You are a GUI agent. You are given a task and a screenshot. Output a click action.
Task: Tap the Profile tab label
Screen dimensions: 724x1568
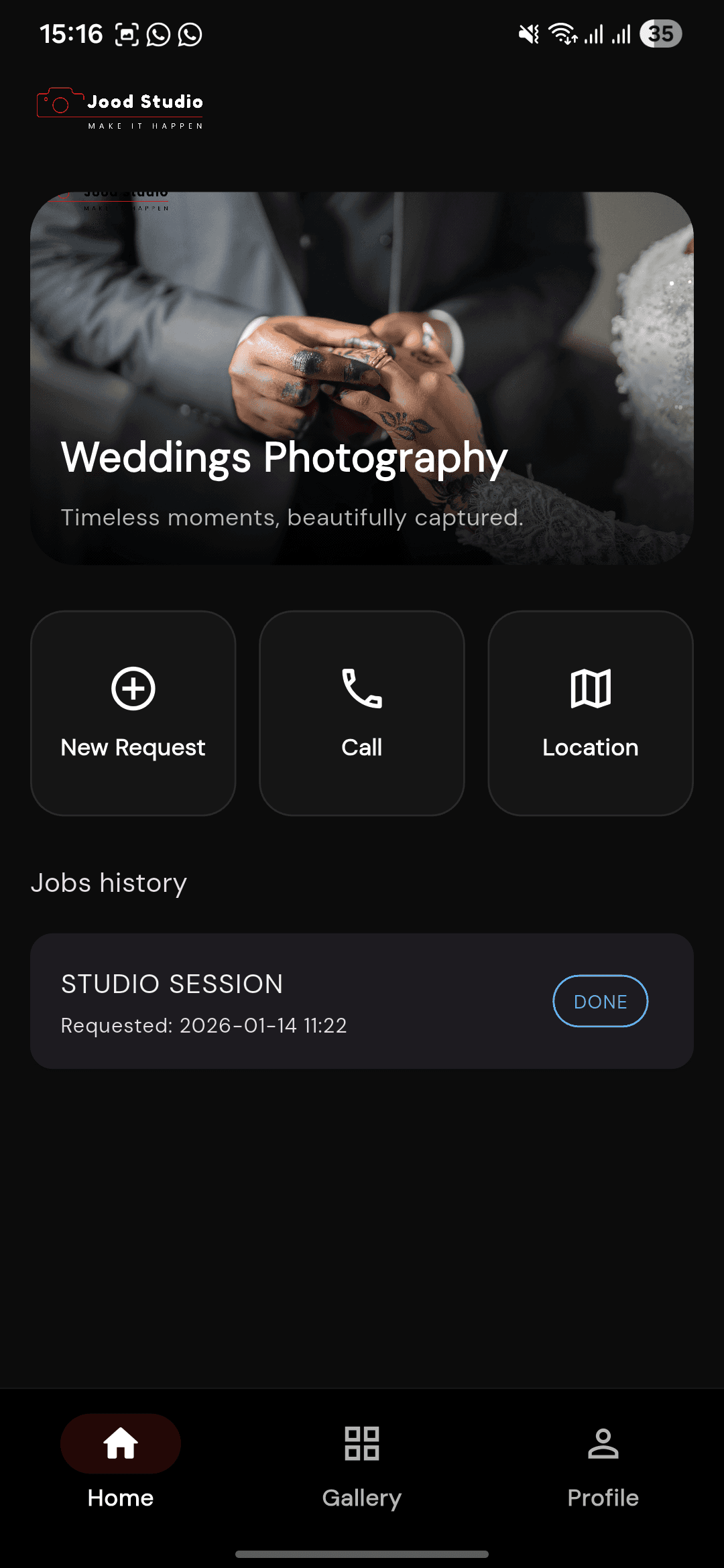[x=603, y=1498]
